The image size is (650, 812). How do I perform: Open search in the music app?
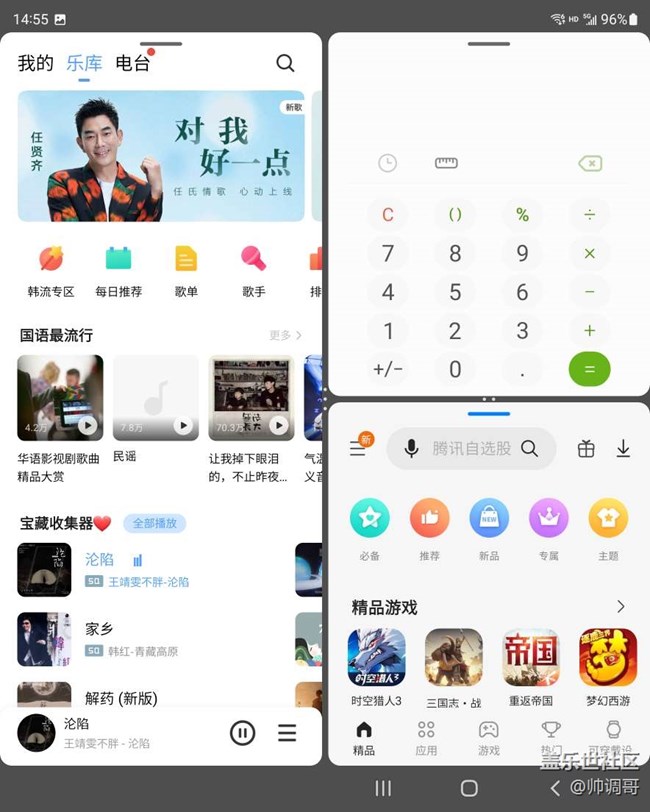tap(285, 63)
